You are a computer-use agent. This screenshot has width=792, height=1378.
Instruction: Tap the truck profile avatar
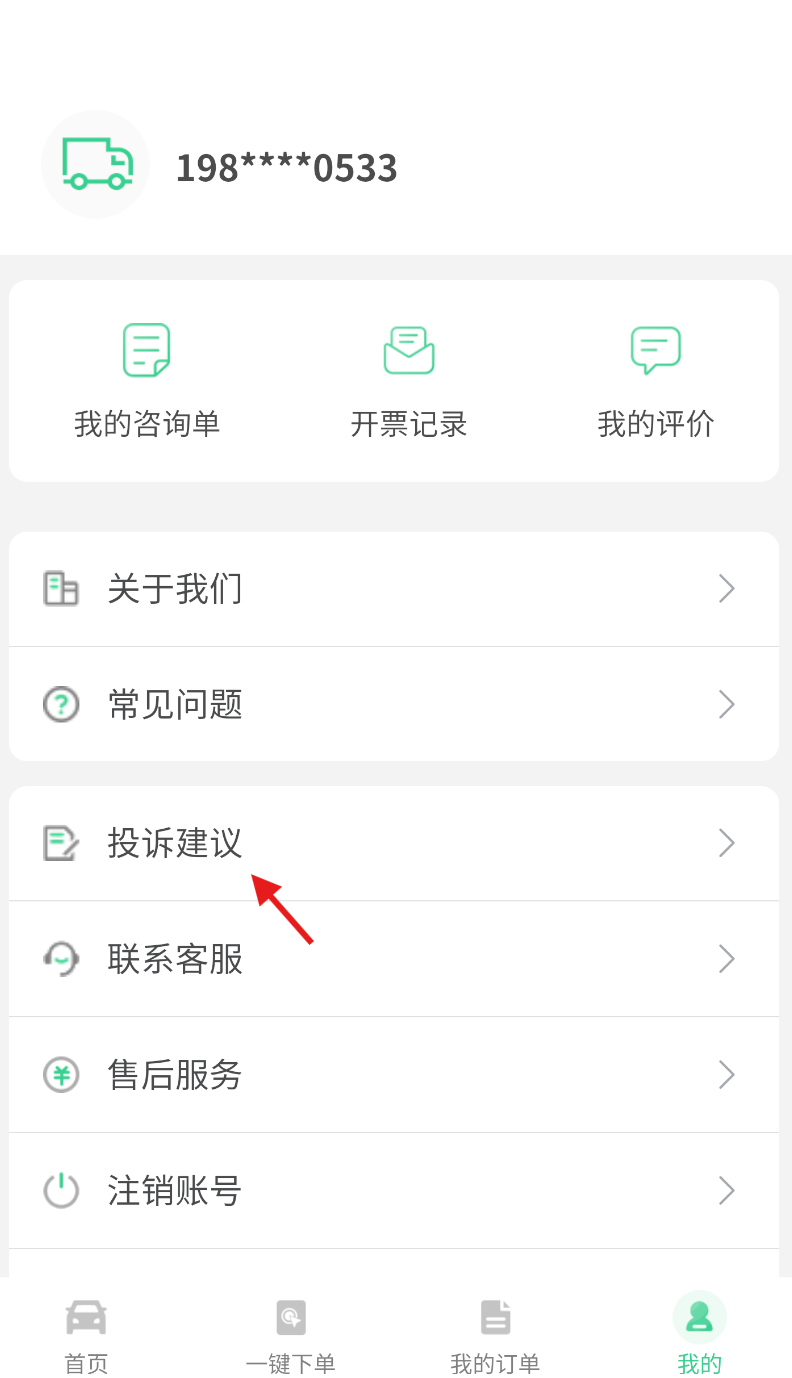[95, 165]
